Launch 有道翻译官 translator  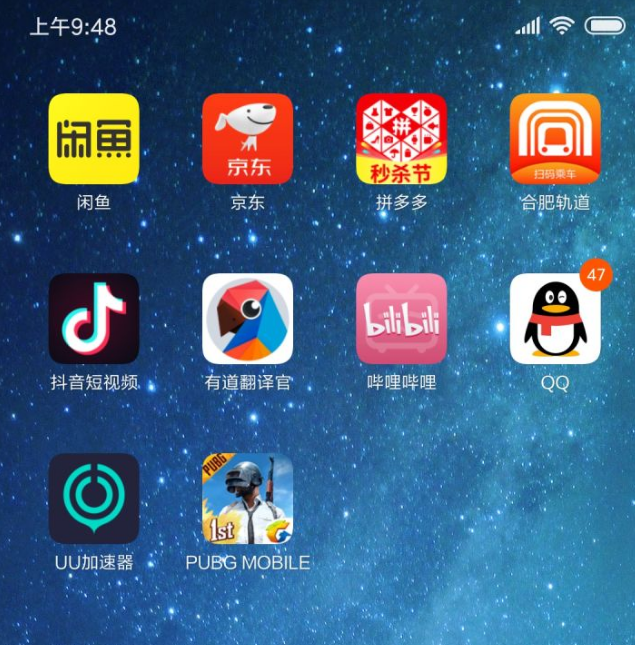[x=247, y=318]
